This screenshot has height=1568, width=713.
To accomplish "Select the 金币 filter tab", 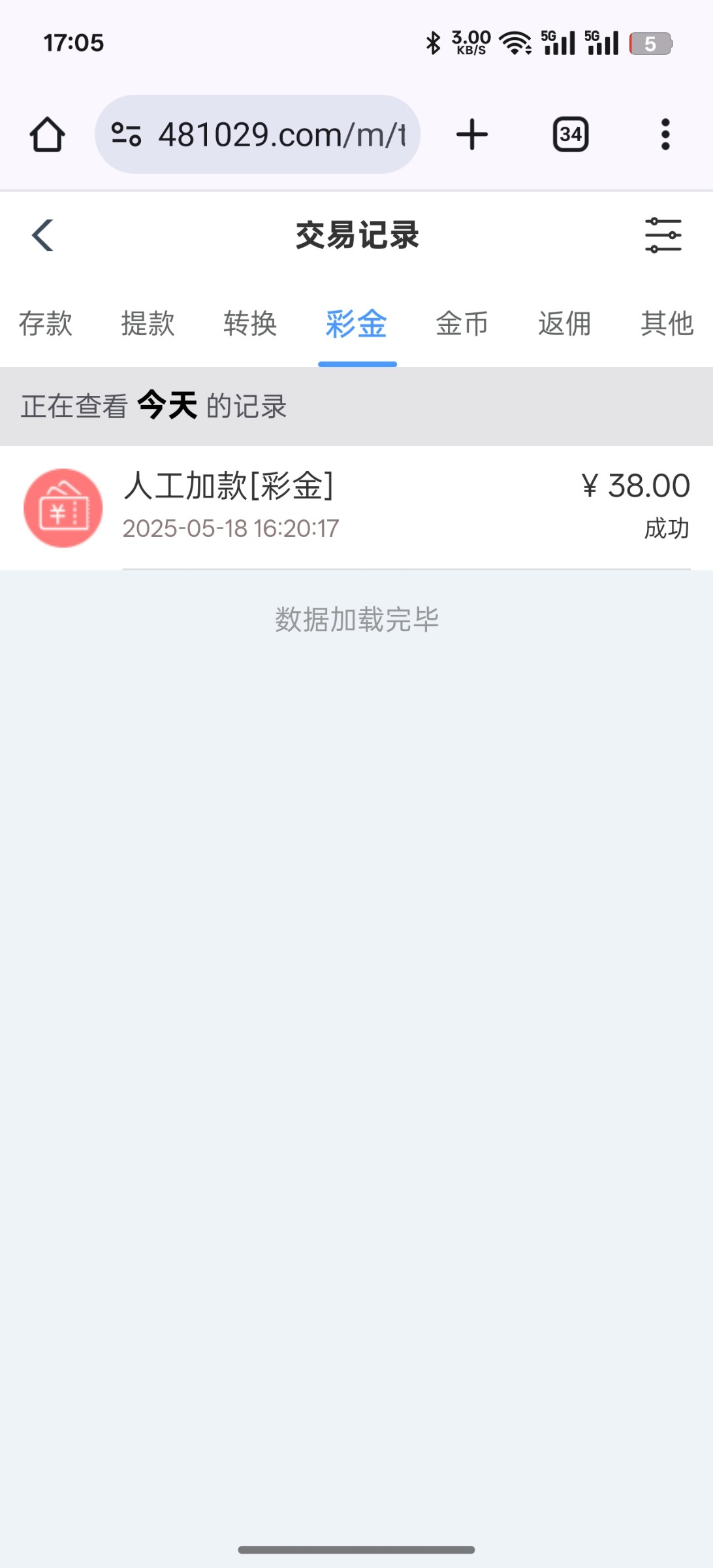I will point(462,323).
